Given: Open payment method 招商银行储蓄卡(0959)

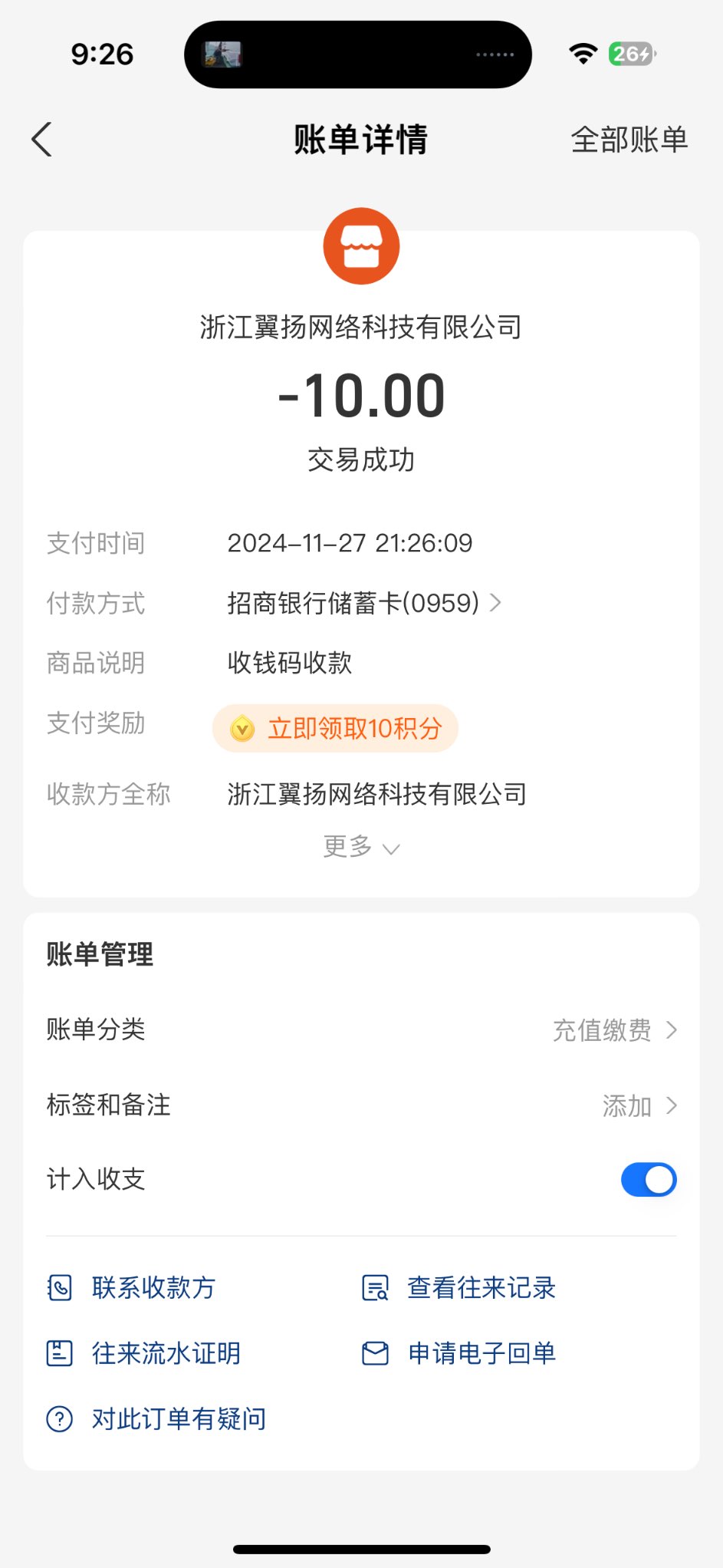Looking at the screenshot, I should 364,603.
